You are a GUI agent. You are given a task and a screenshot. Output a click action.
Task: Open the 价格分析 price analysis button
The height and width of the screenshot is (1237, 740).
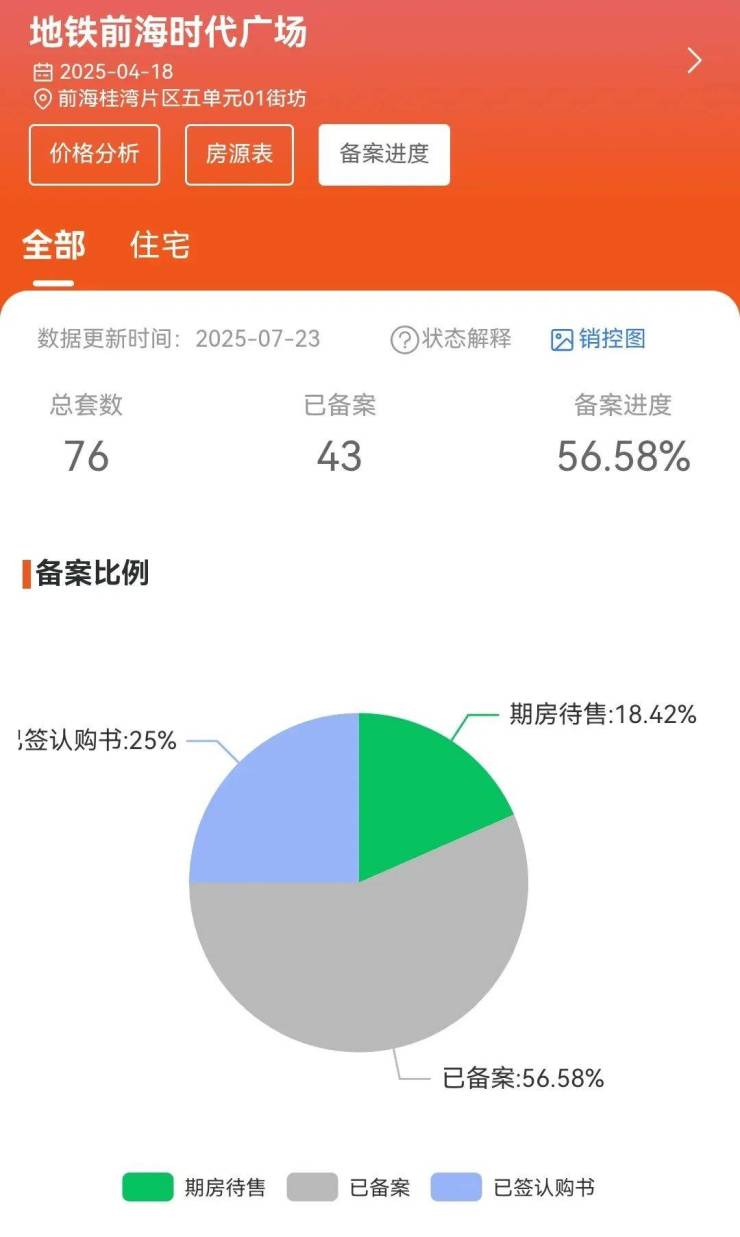tap(94, 154)
